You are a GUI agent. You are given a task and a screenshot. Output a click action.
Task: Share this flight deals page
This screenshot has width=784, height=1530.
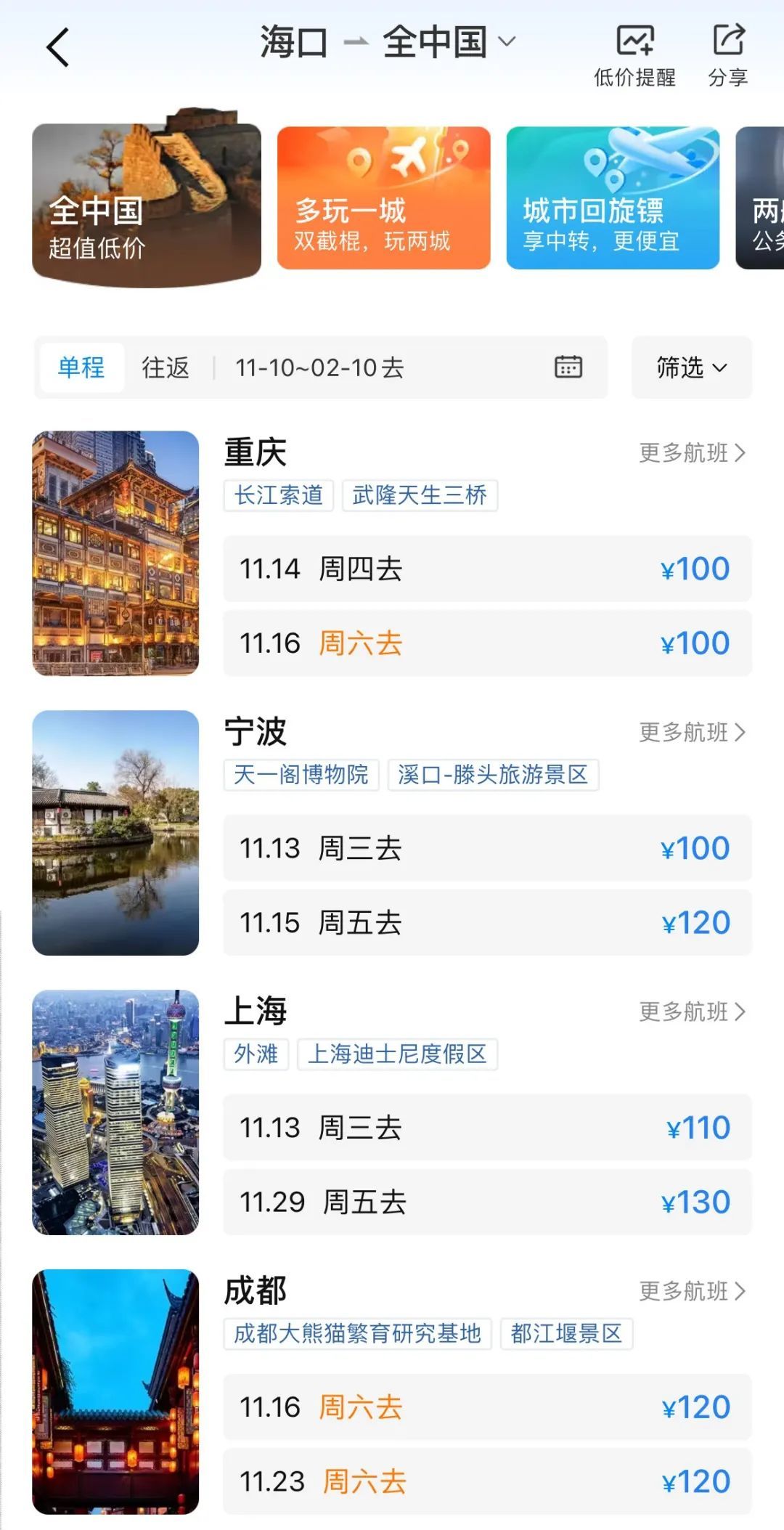pyautogui.click(x=728, y=55)
